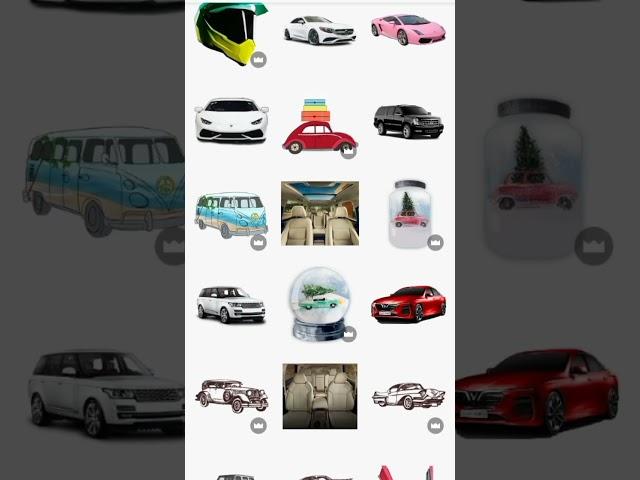Choose the blue hippie van sticker
Image resolution: width=640 pixels, height=480 pixels.
point(229,214)
